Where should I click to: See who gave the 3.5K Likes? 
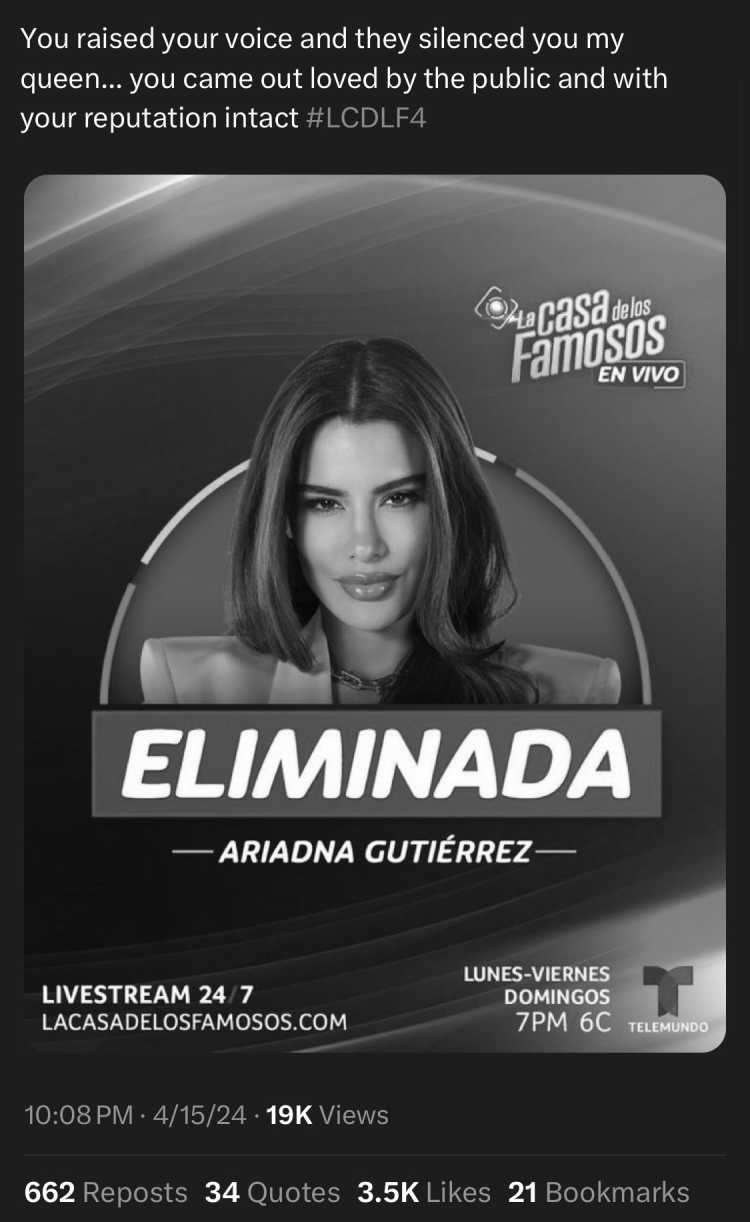(x=424, y=1192)
